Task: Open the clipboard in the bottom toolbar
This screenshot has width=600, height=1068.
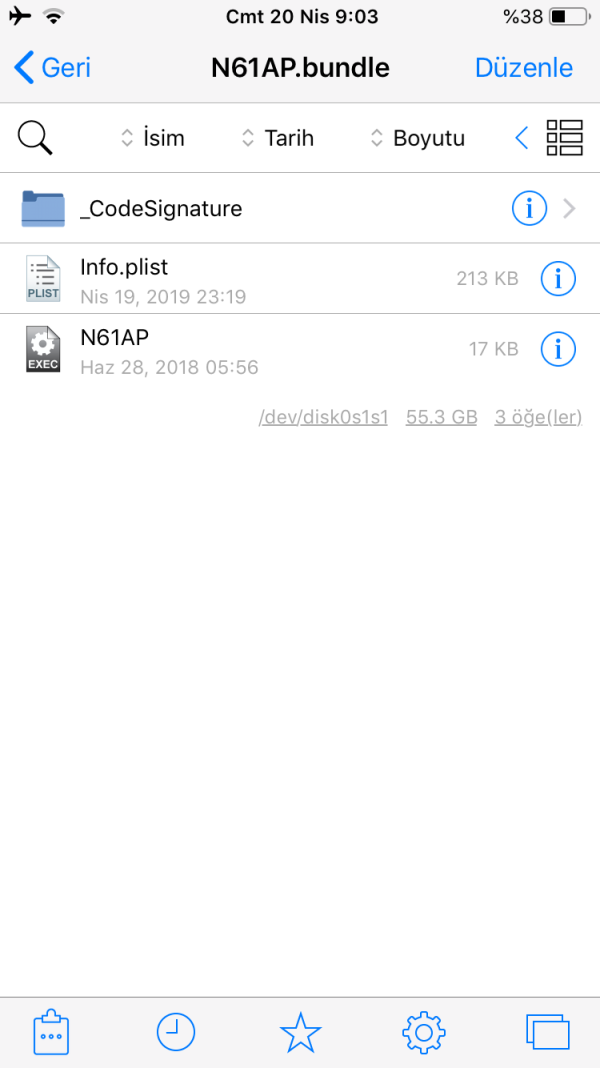Action: pyautogui.click(x=51, y=1032)
